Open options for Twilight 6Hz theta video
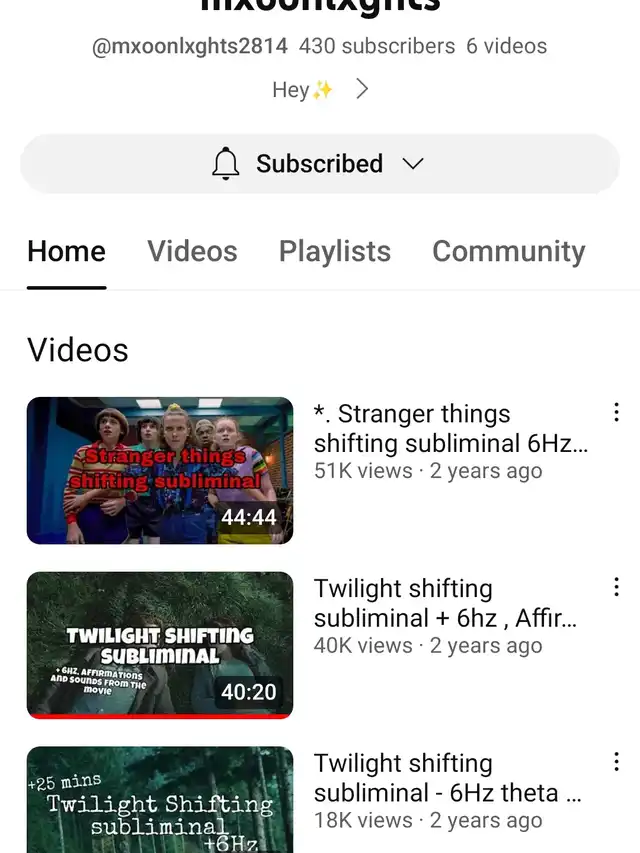 (x=616, y=762)
